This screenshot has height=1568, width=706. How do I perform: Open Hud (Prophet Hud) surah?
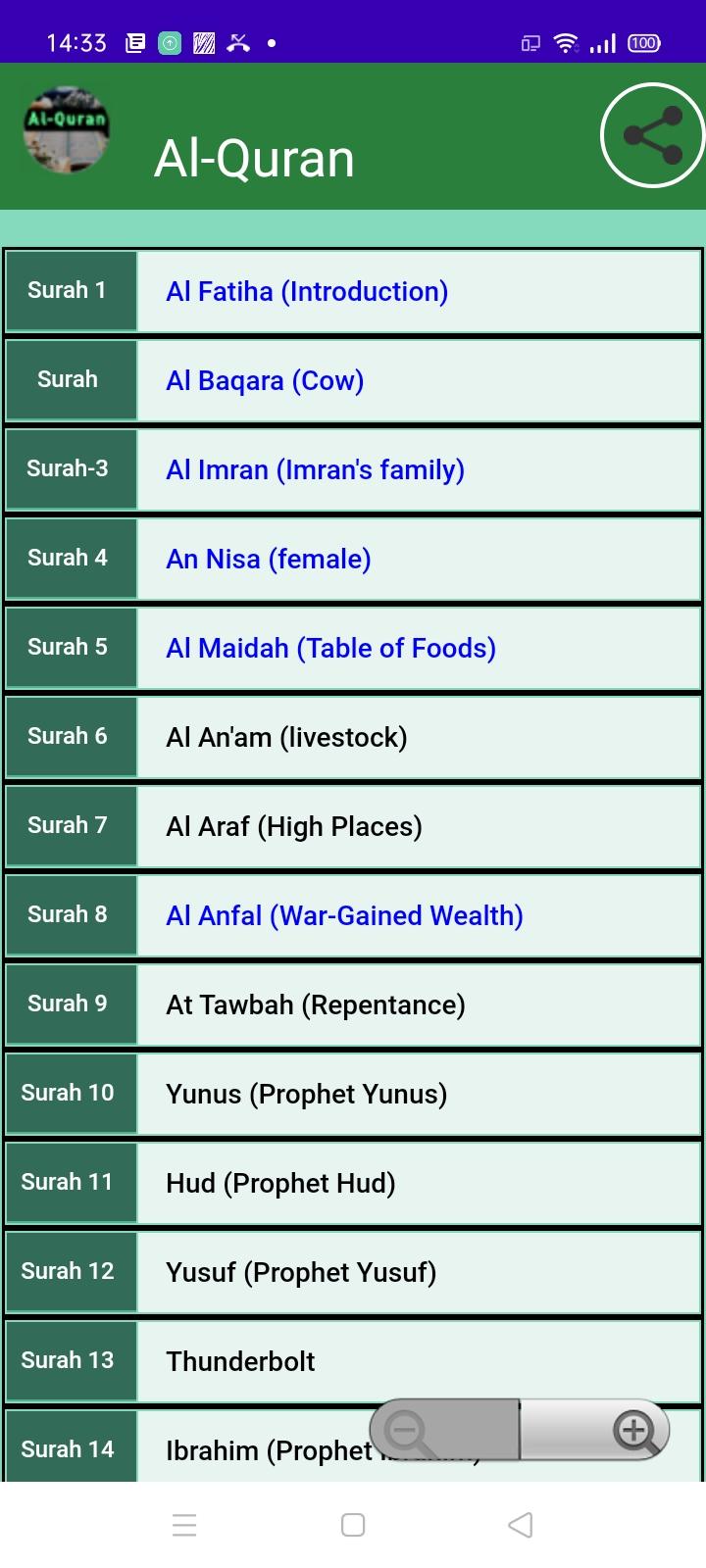tap(353, 1183)
